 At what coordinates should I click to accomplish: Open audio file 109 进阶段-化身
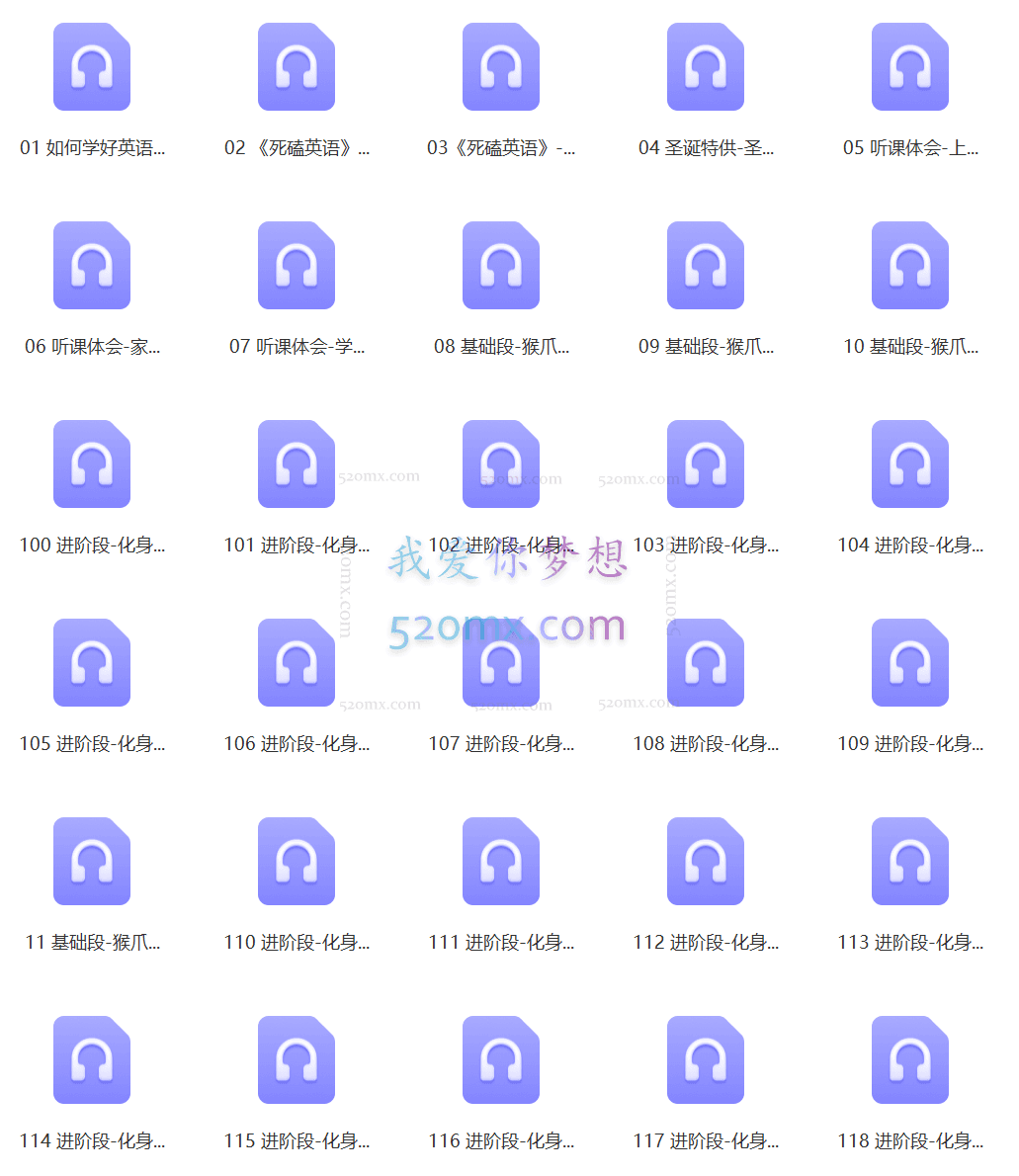tap(910, 663)
